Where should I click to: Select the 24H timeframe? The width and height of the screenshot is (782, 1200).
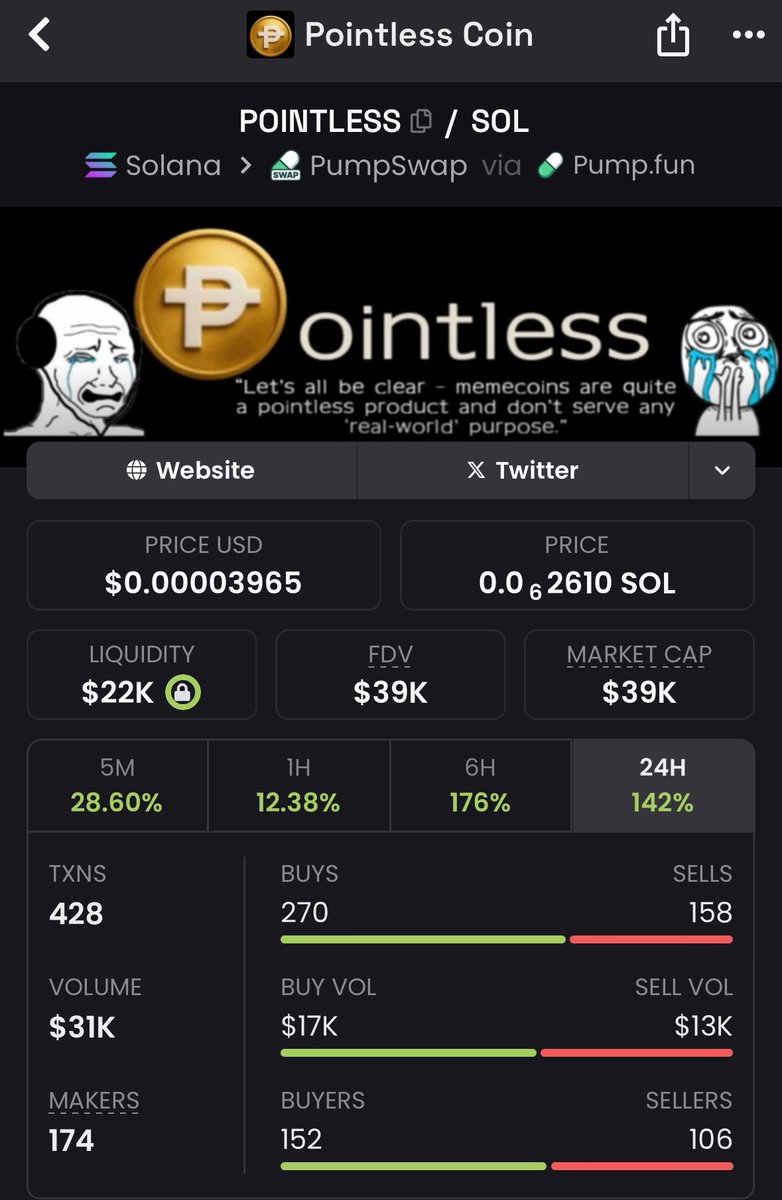click(x=662, y=785)
